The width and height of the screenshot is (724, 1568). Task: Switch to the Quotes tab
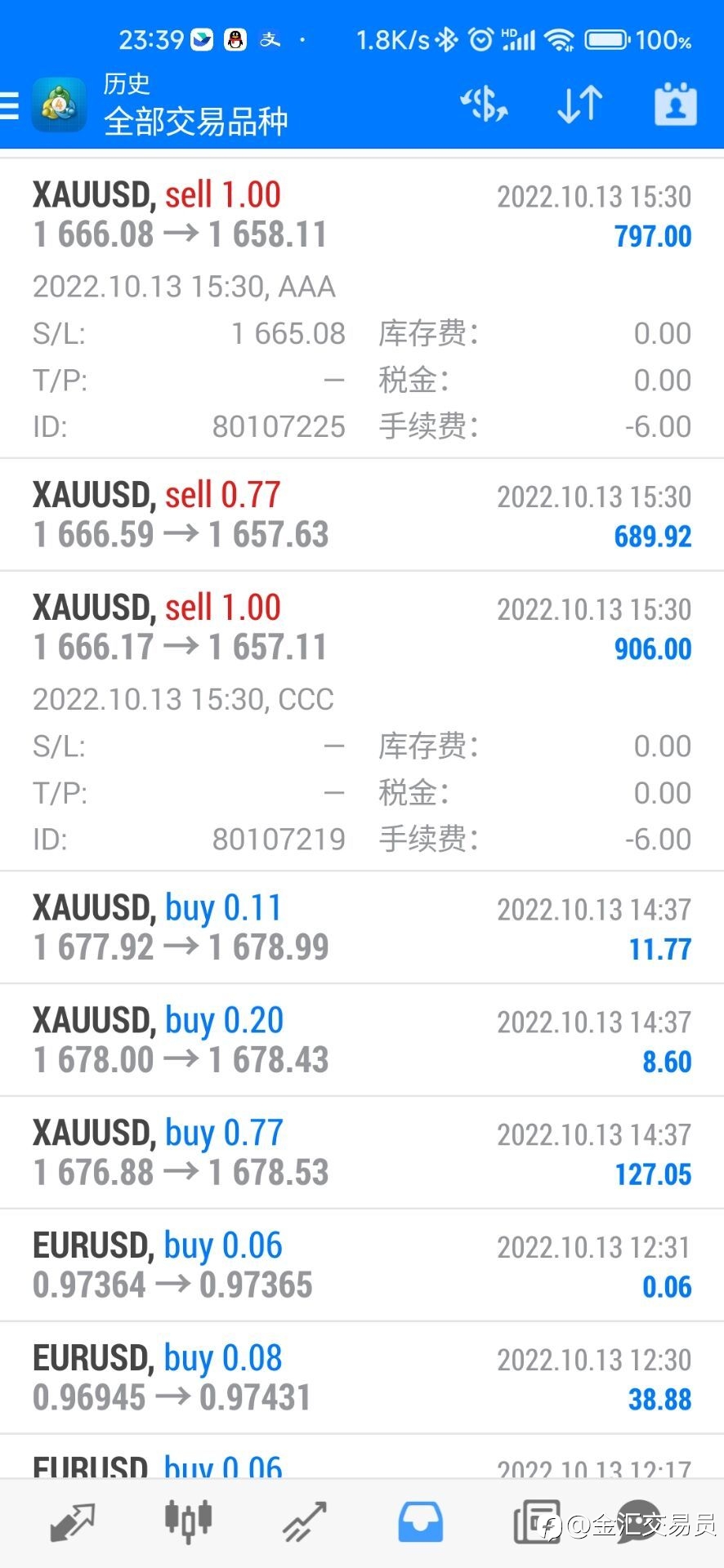(x=73, y=1522)
